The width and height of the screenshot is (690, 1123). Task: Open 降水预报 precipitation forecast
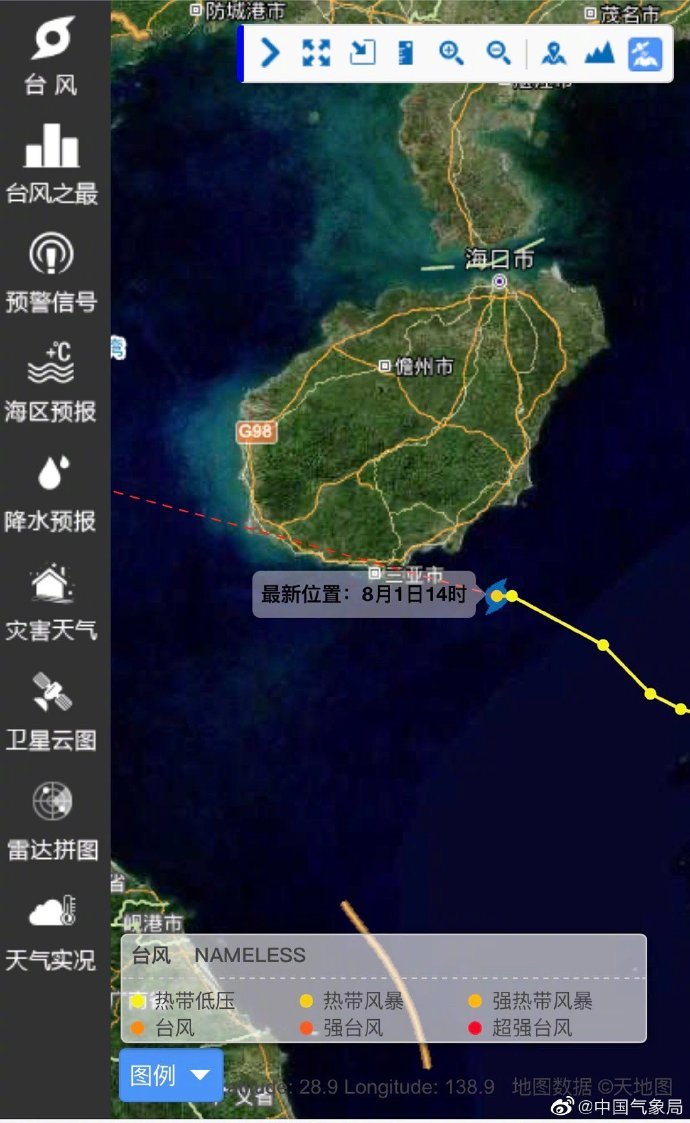pyautogui.click(x=52, y=492)
